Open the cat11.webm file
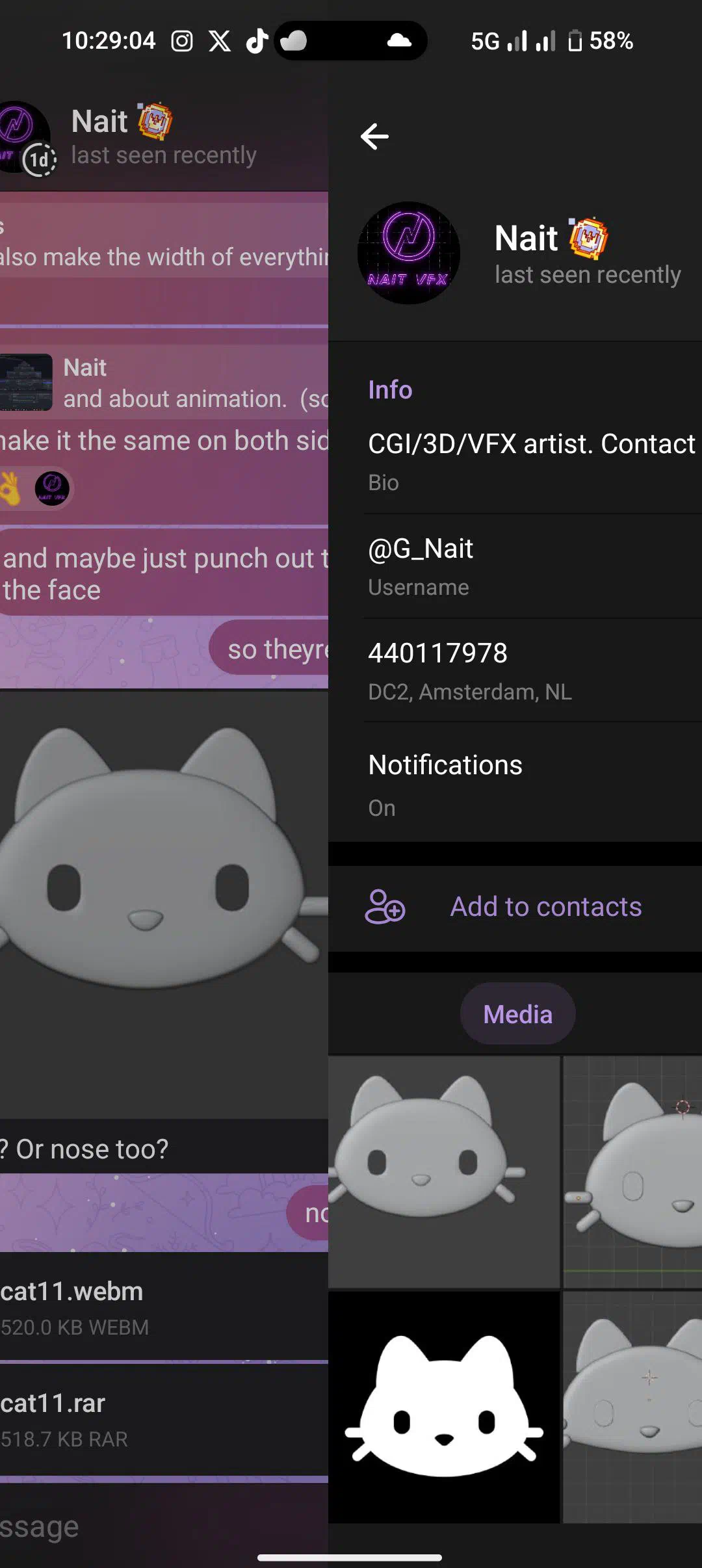The height and width of the screenshot is (1568, 702). 164,1307
